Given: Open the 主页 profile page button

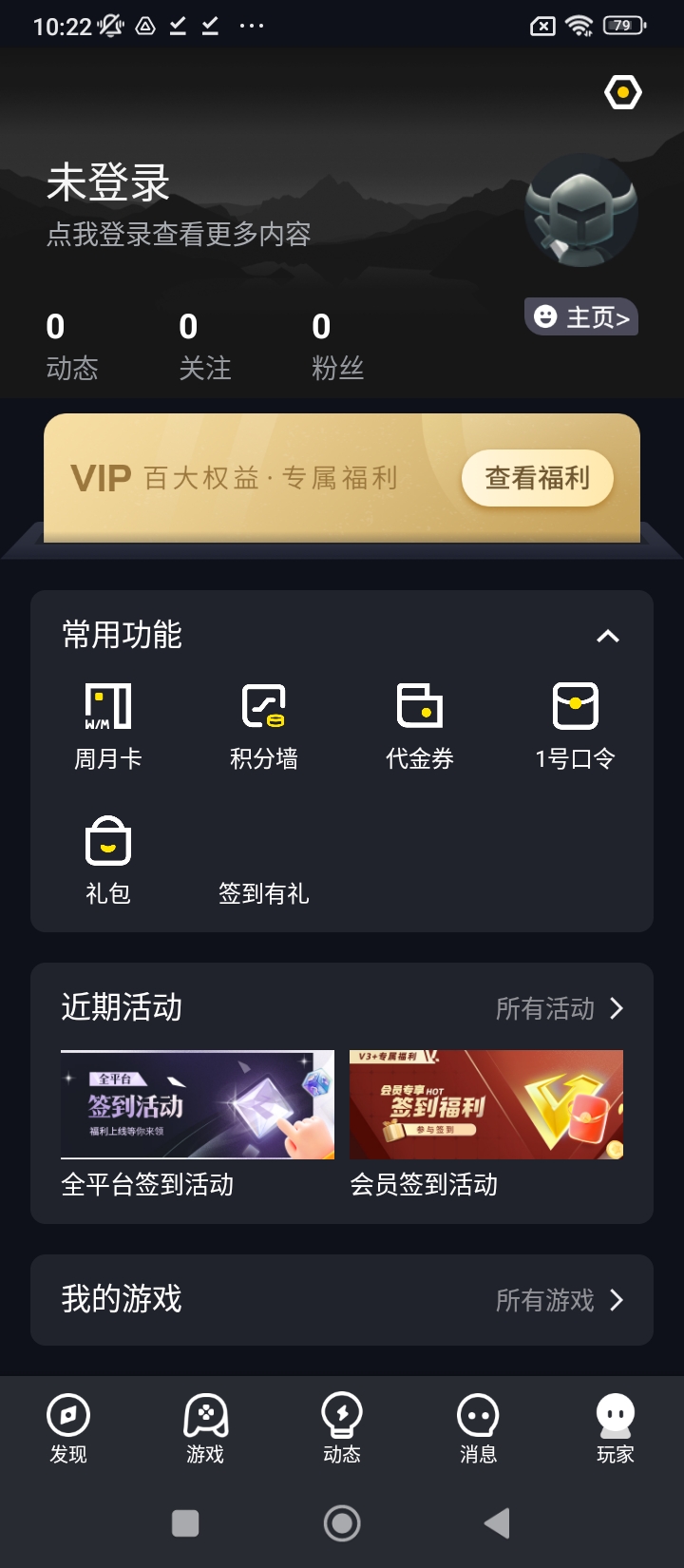Looking at the screenshot, I should [x=581, y=317].
